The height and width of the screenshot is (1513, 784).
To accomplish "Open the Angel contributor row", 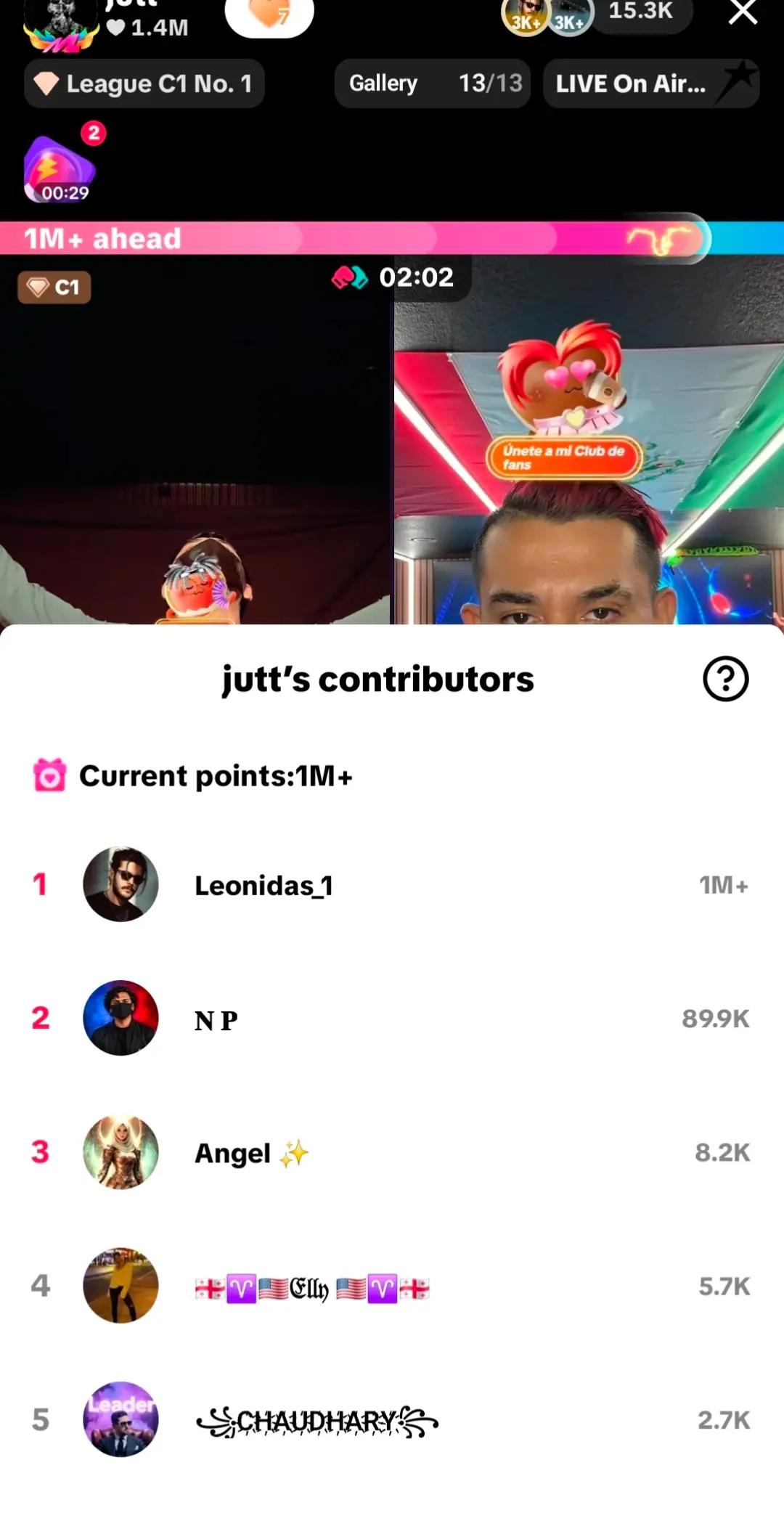I will [392, 1151].
